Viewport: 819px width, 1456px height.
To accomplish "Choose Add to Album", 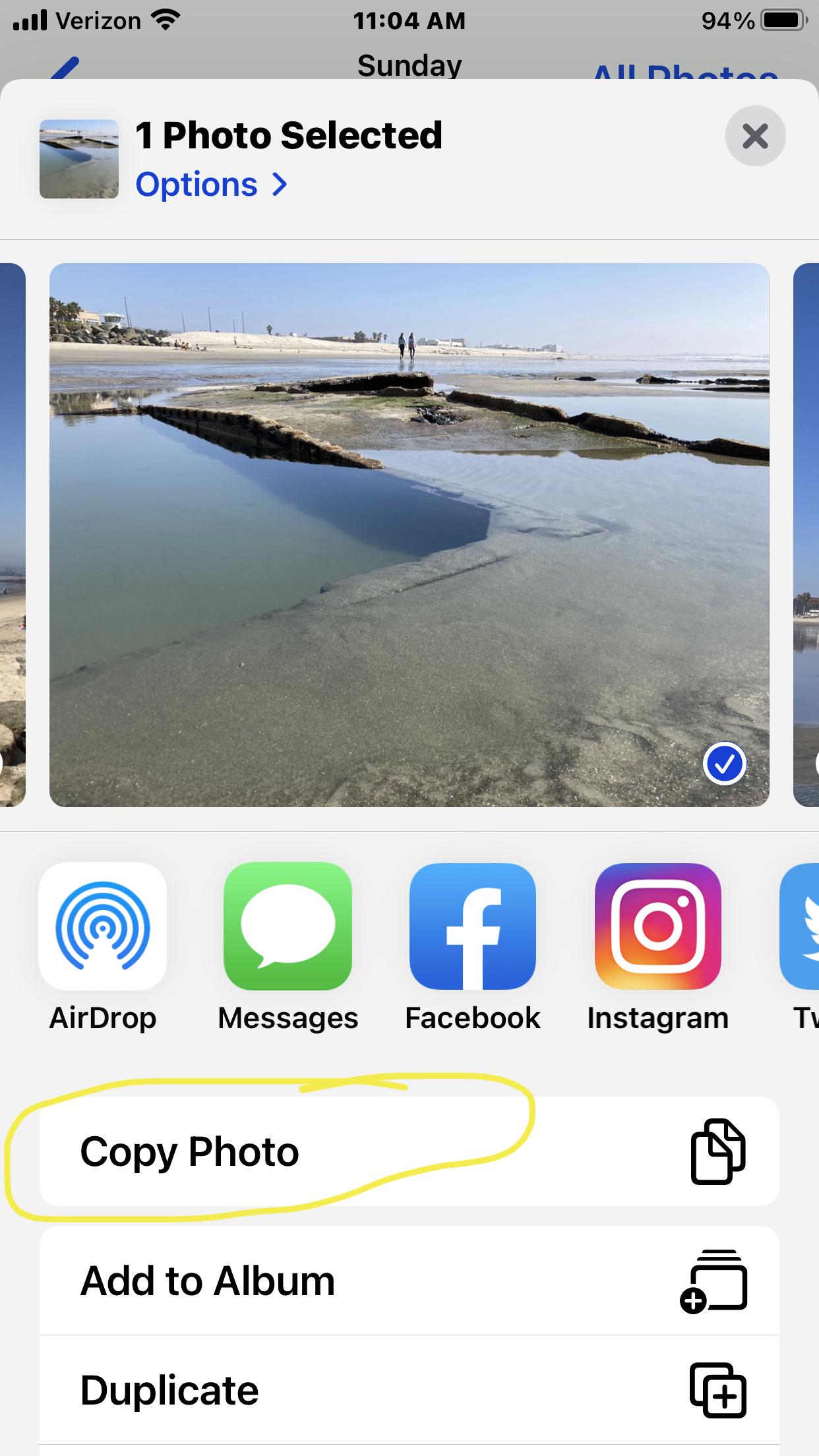I will [409, 1281].
